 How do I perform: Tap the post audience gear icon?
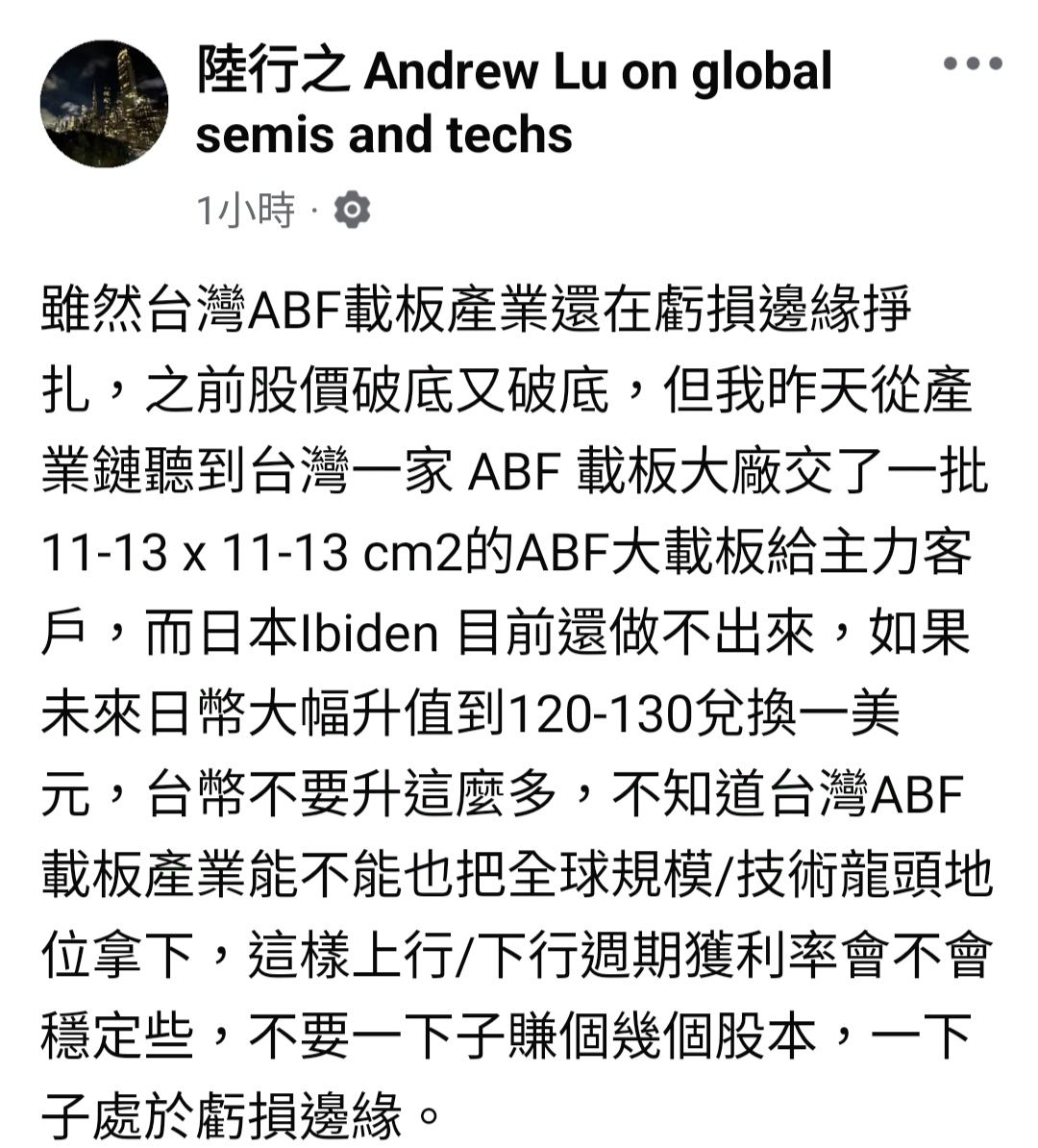[352, 211]
